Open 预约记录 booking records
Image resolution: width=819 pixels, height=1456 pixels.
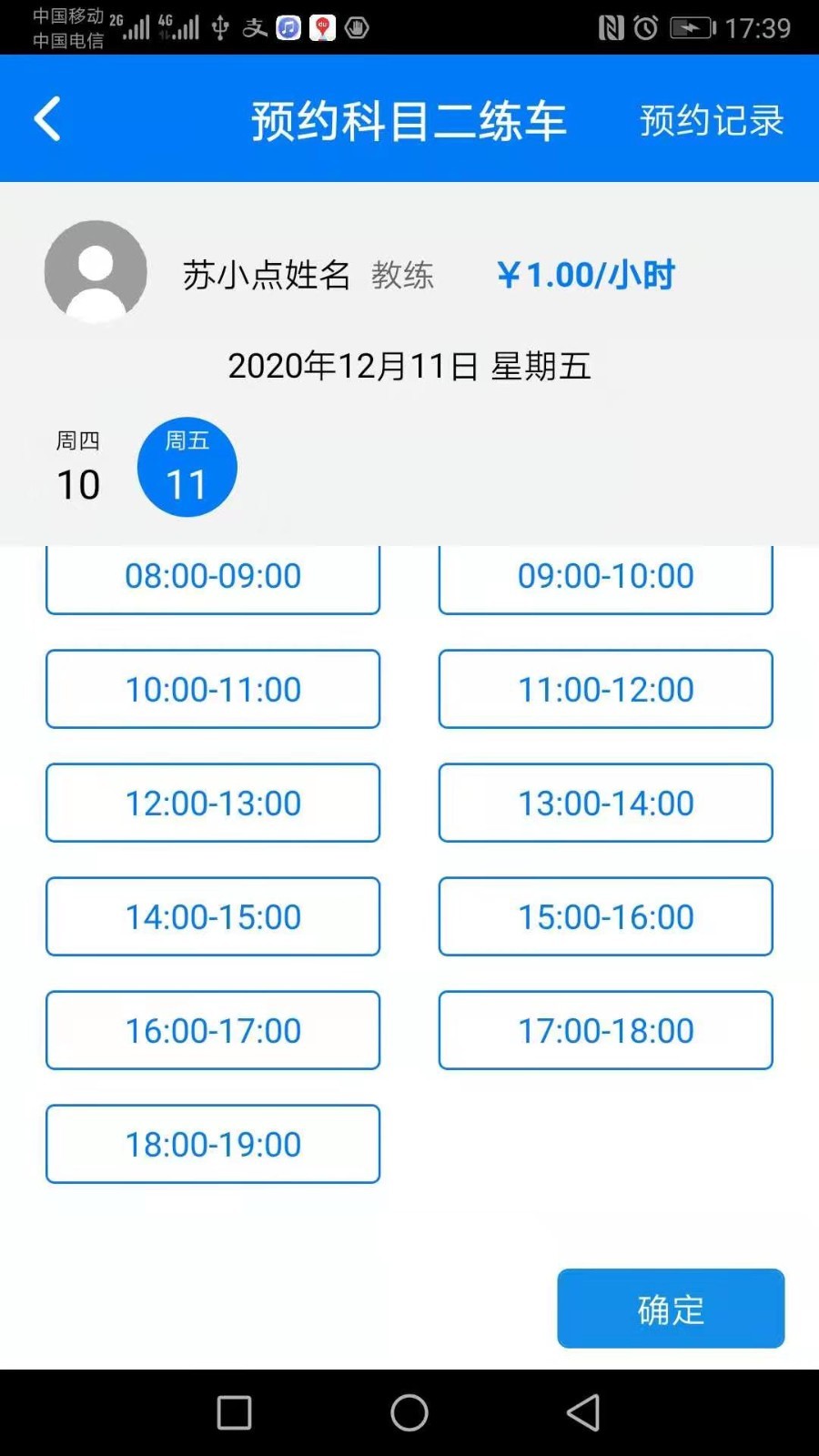712,120
